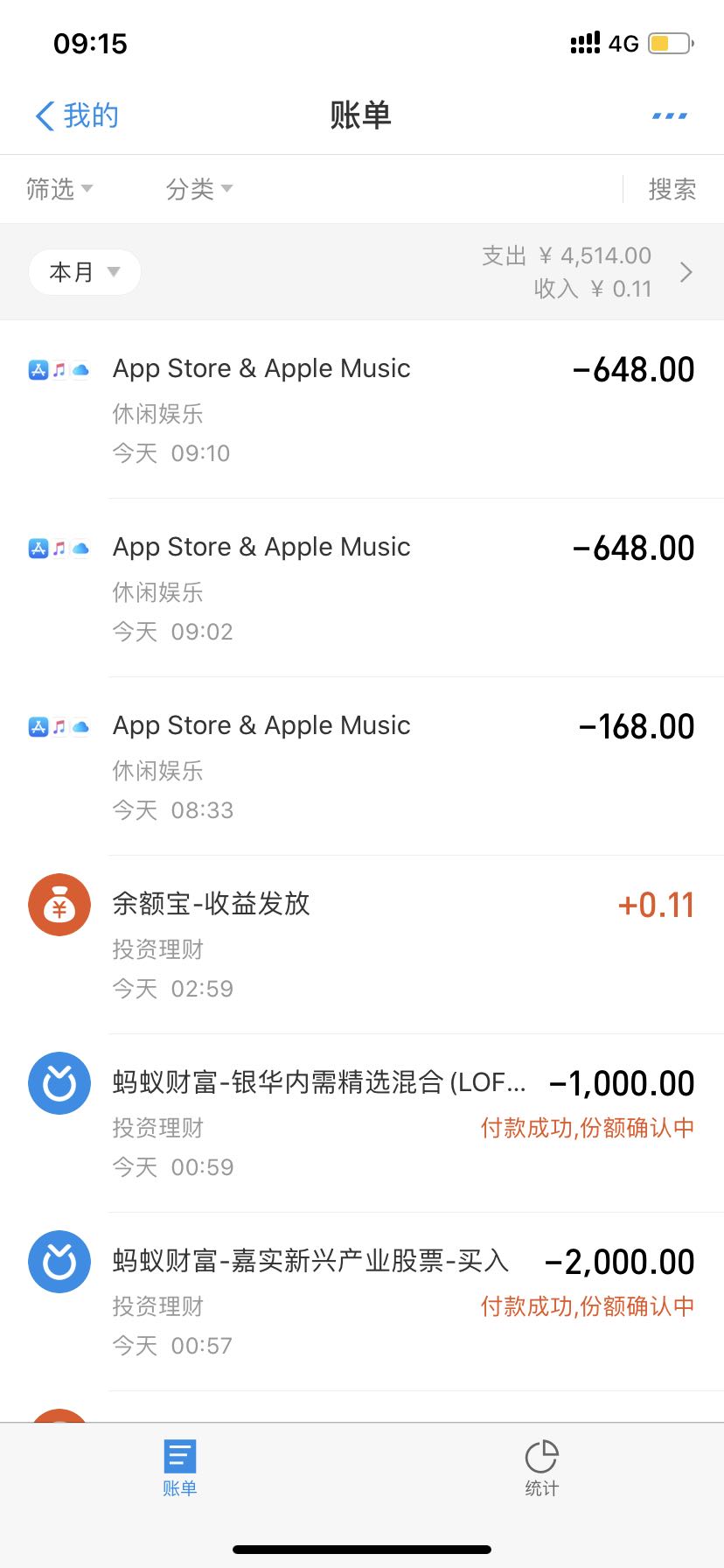View 蚂蚁财富-银华内需精选混合 purchase details
This screenshot has height=1568, width=724.
[x=362, y=1123]
